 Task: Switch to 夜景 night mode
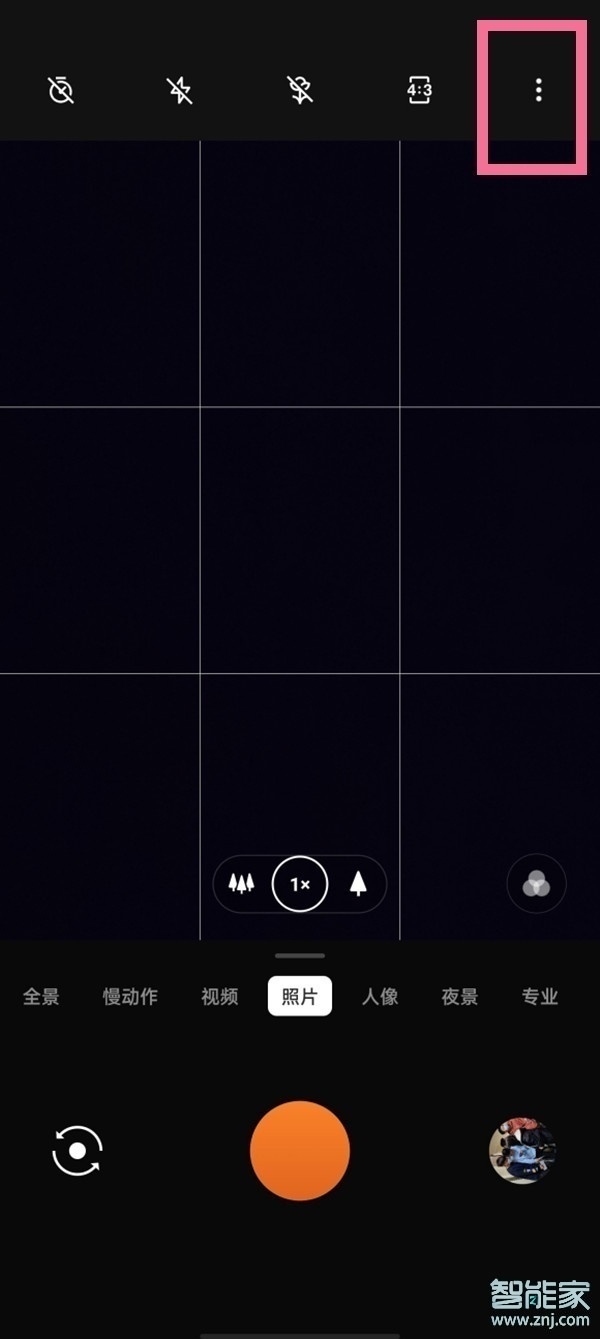click(x=460, y=997)
